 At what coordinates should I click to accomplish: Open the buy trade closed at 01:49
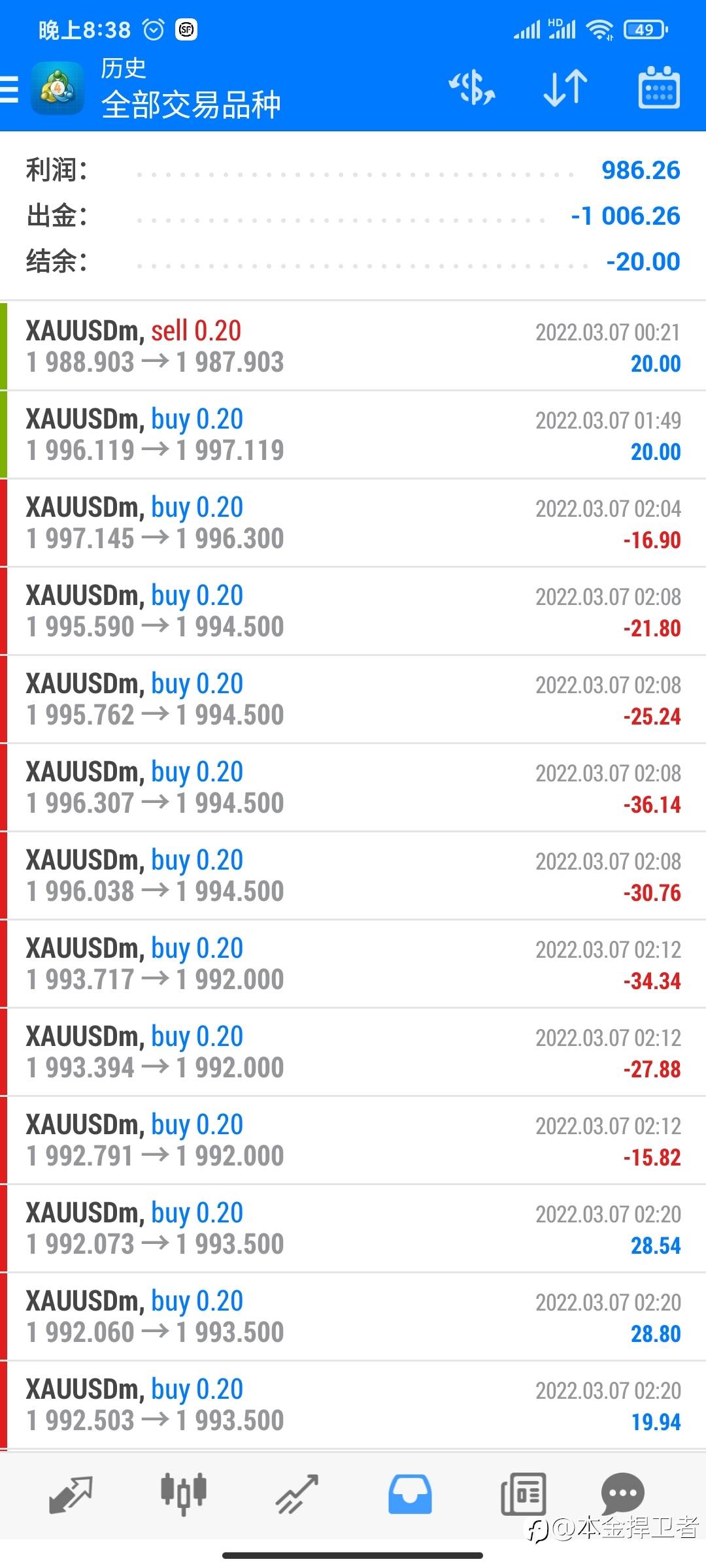pos(353,434)
